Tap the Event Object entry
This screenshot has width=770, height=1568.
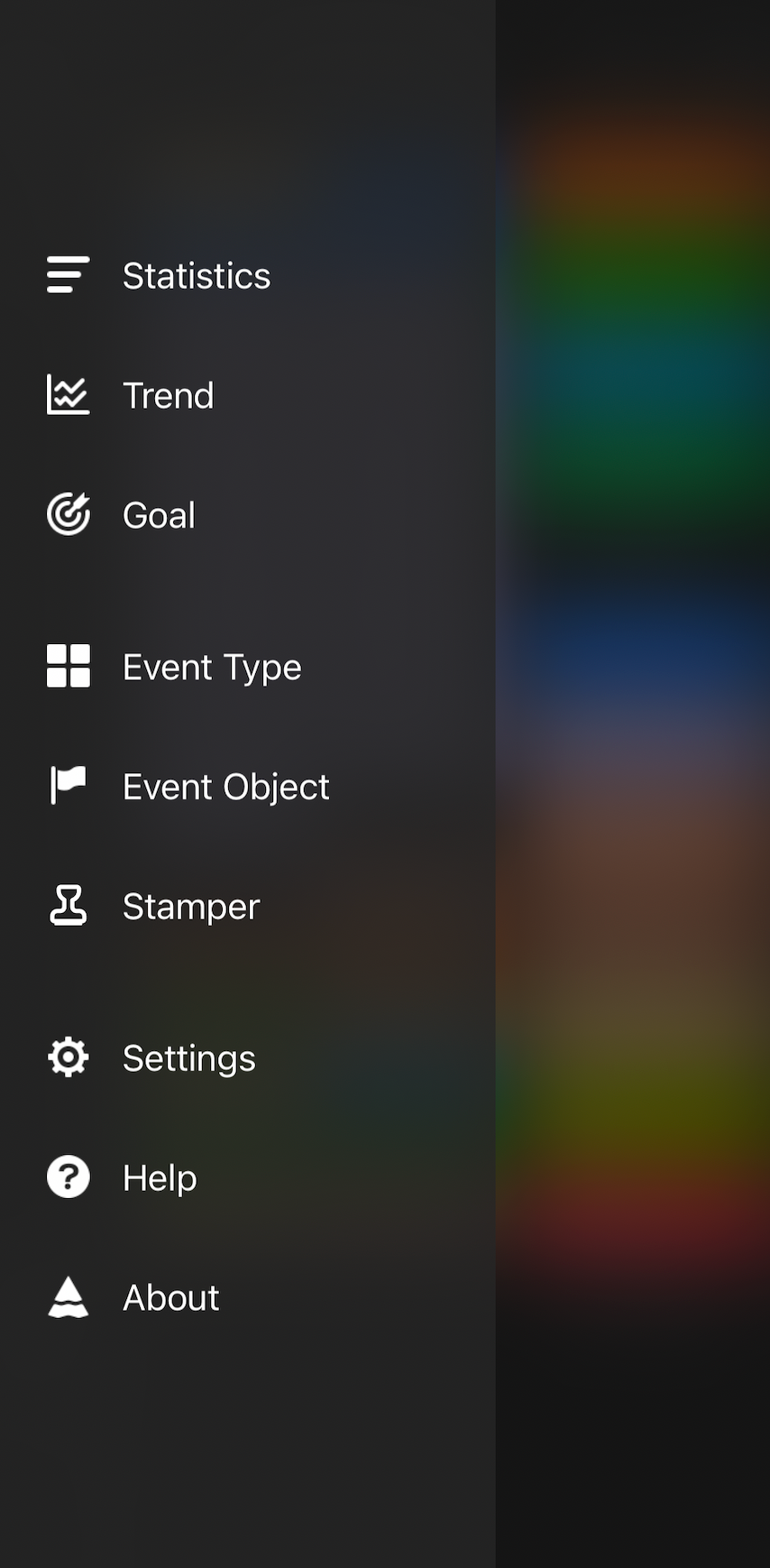[x=225, y=787]
